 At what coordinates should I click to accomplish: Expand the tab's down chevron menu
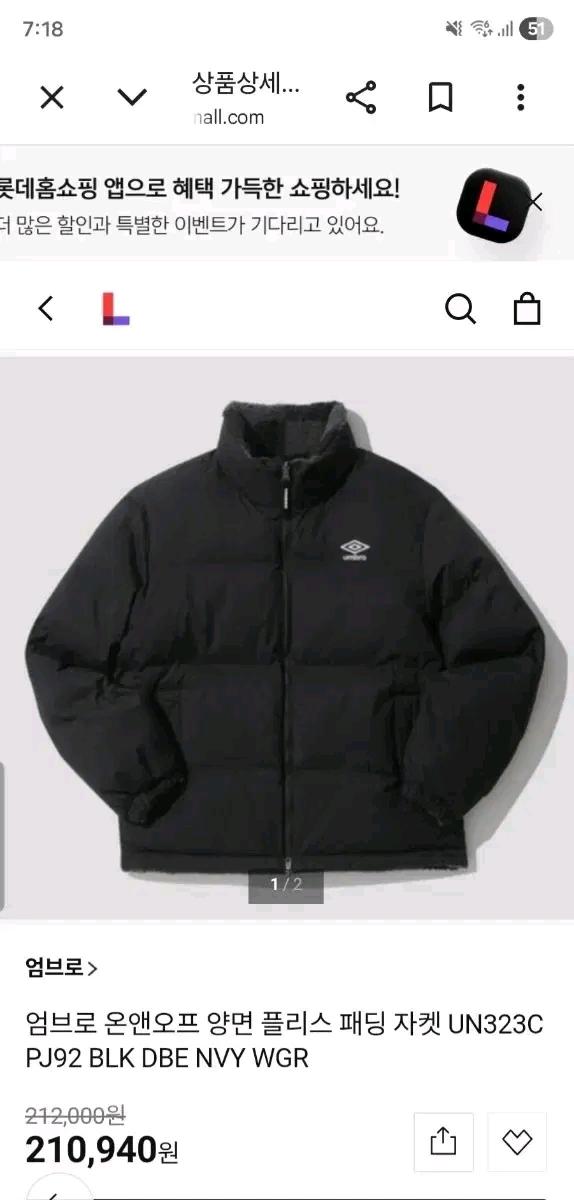[132, 97]
